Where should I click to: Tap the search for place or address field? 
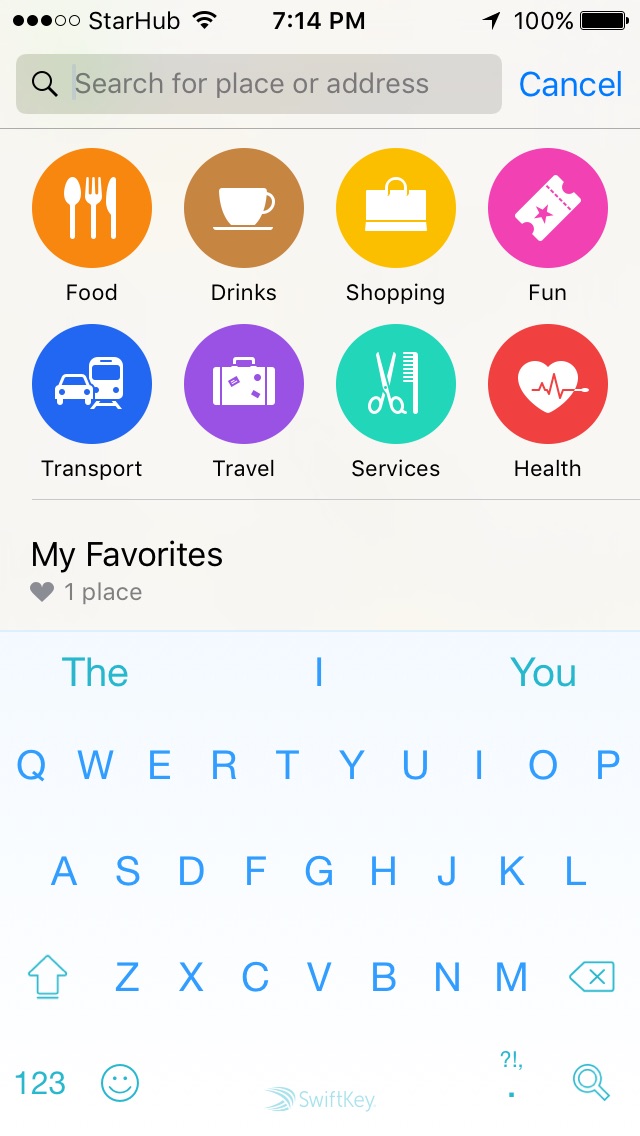coord(259,84)
